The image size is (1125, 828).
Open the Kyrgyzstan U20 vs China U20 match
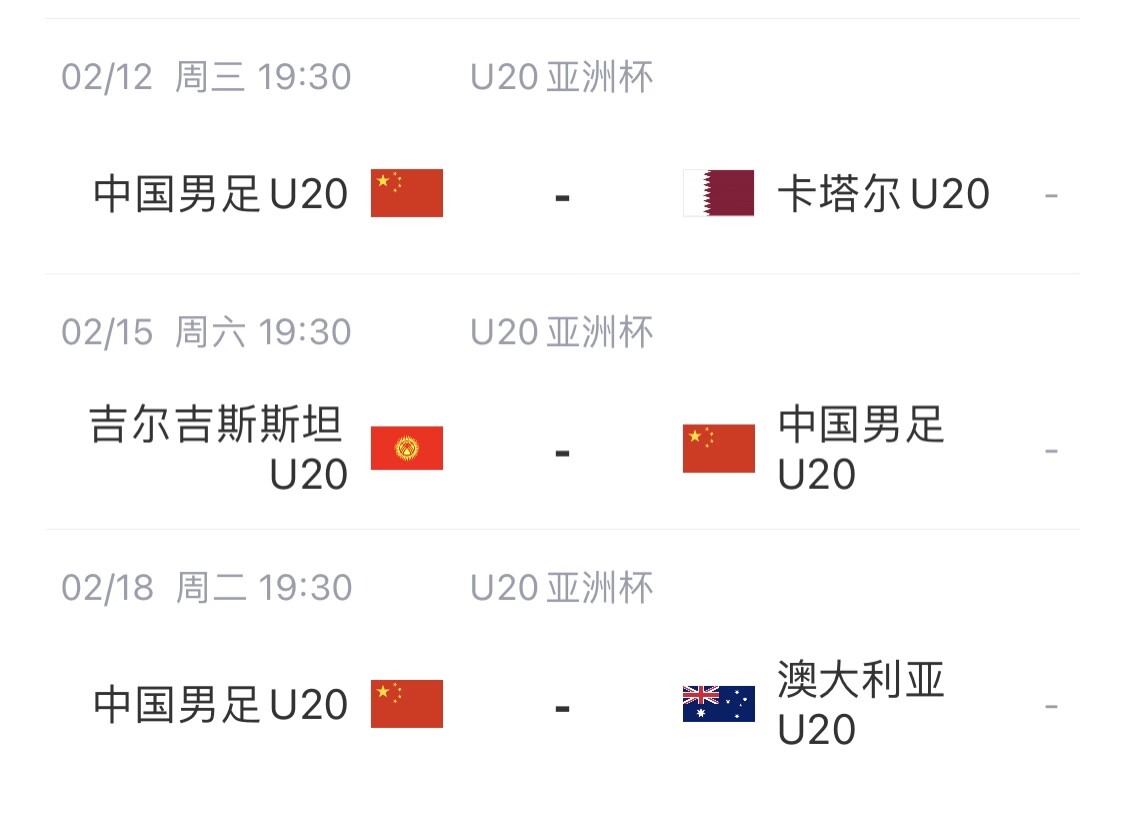coord(562,450)
